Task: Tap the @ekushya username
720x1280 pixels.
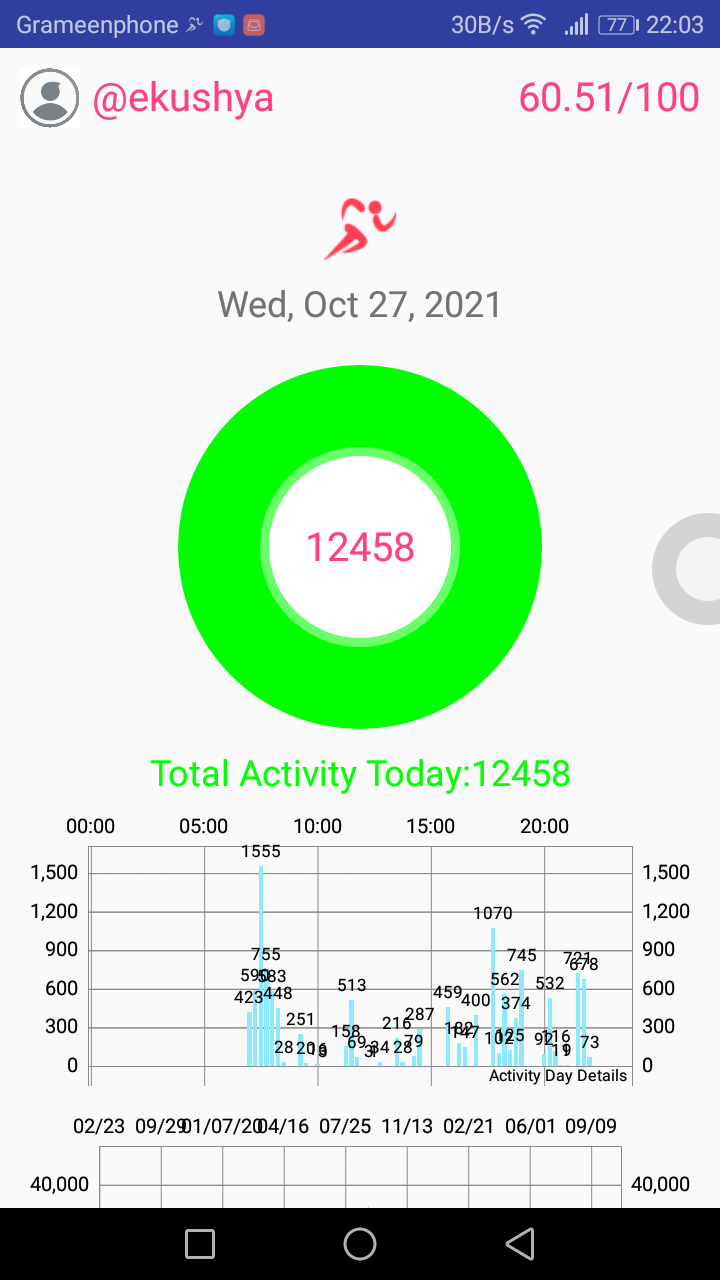Action: pos(183,98)
